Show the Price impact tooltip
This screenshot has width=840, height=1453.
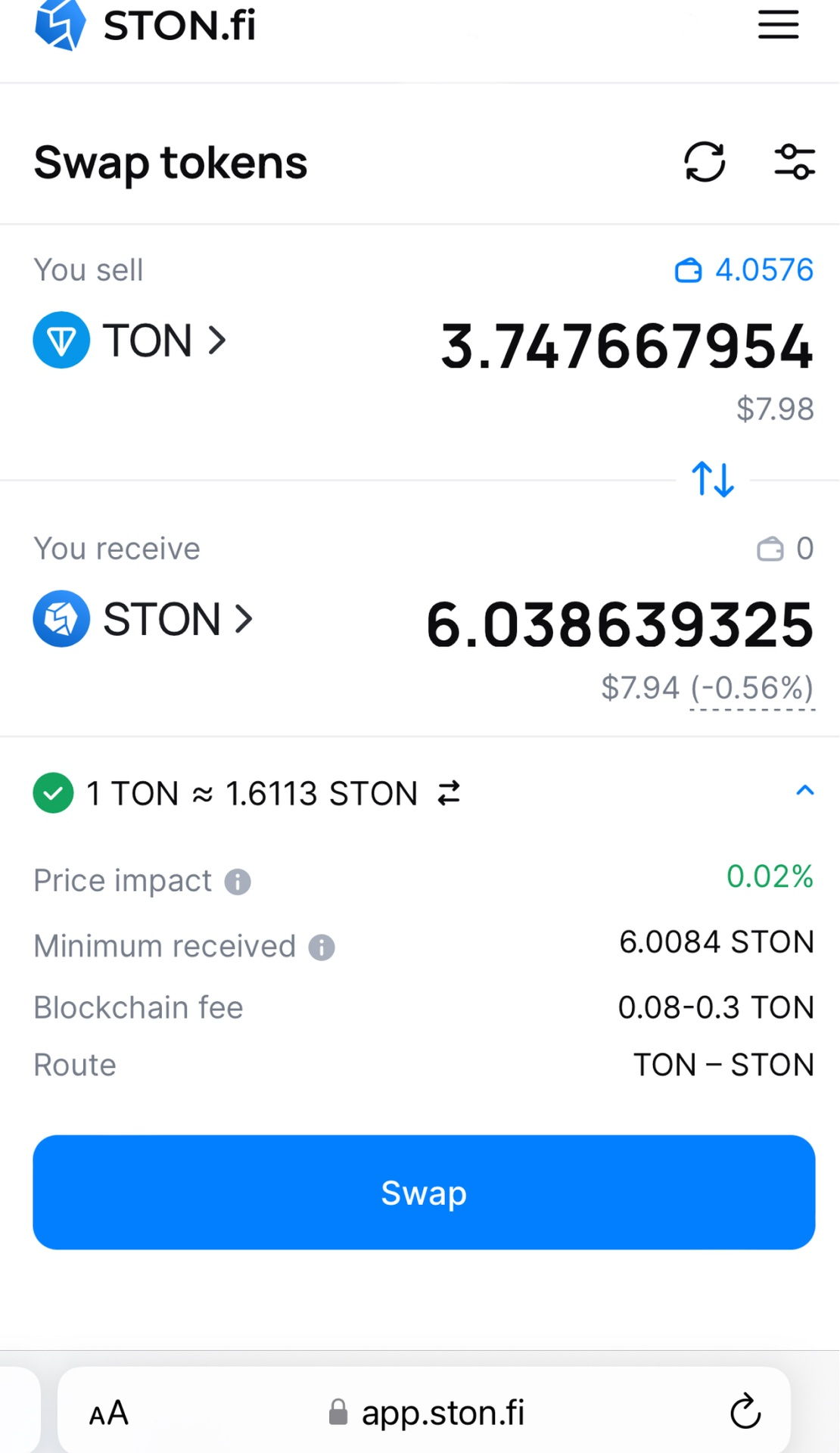coord(237,882)
